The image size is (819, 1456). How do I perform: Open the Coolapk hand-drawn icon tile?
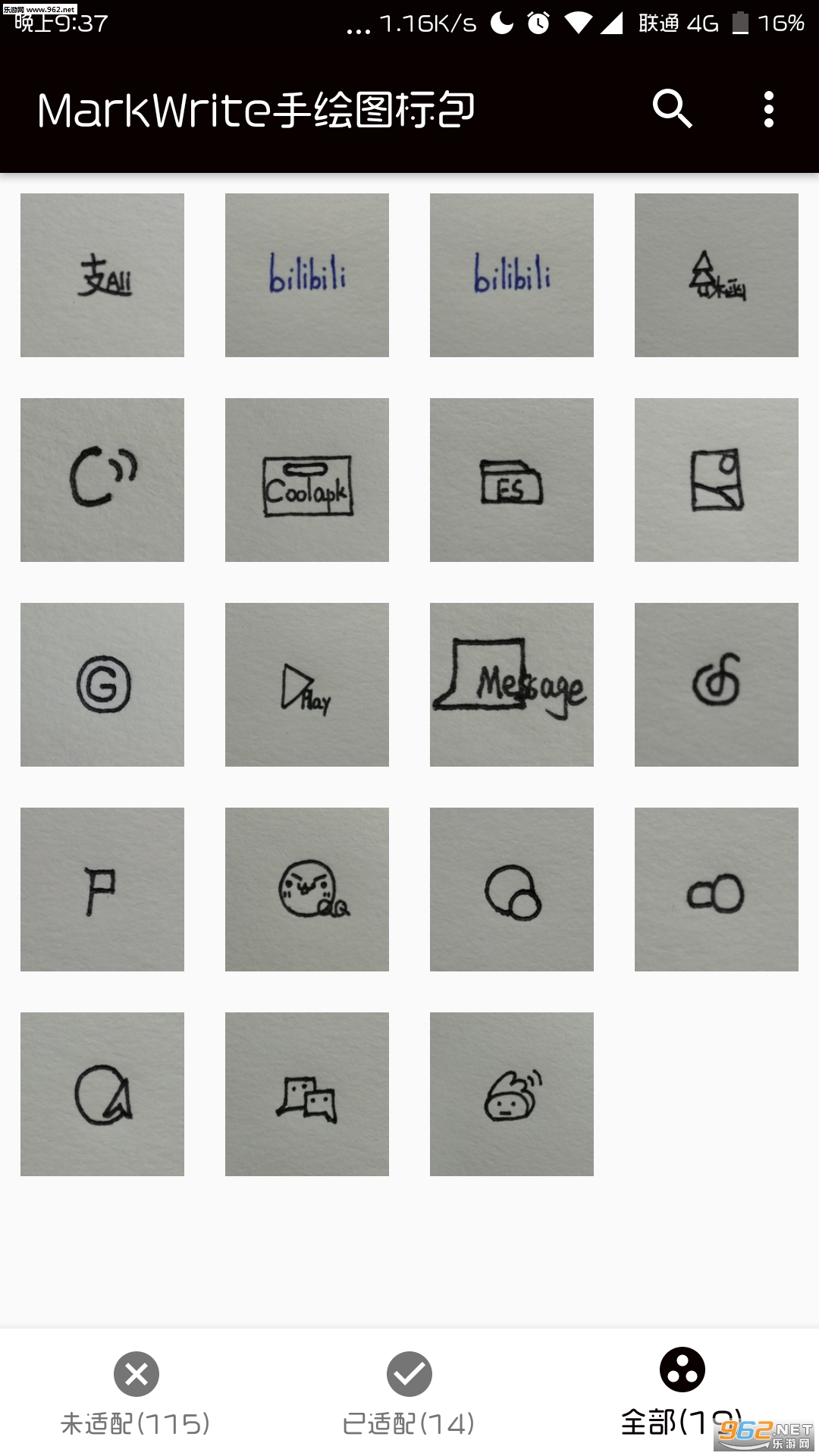point(307,480)
